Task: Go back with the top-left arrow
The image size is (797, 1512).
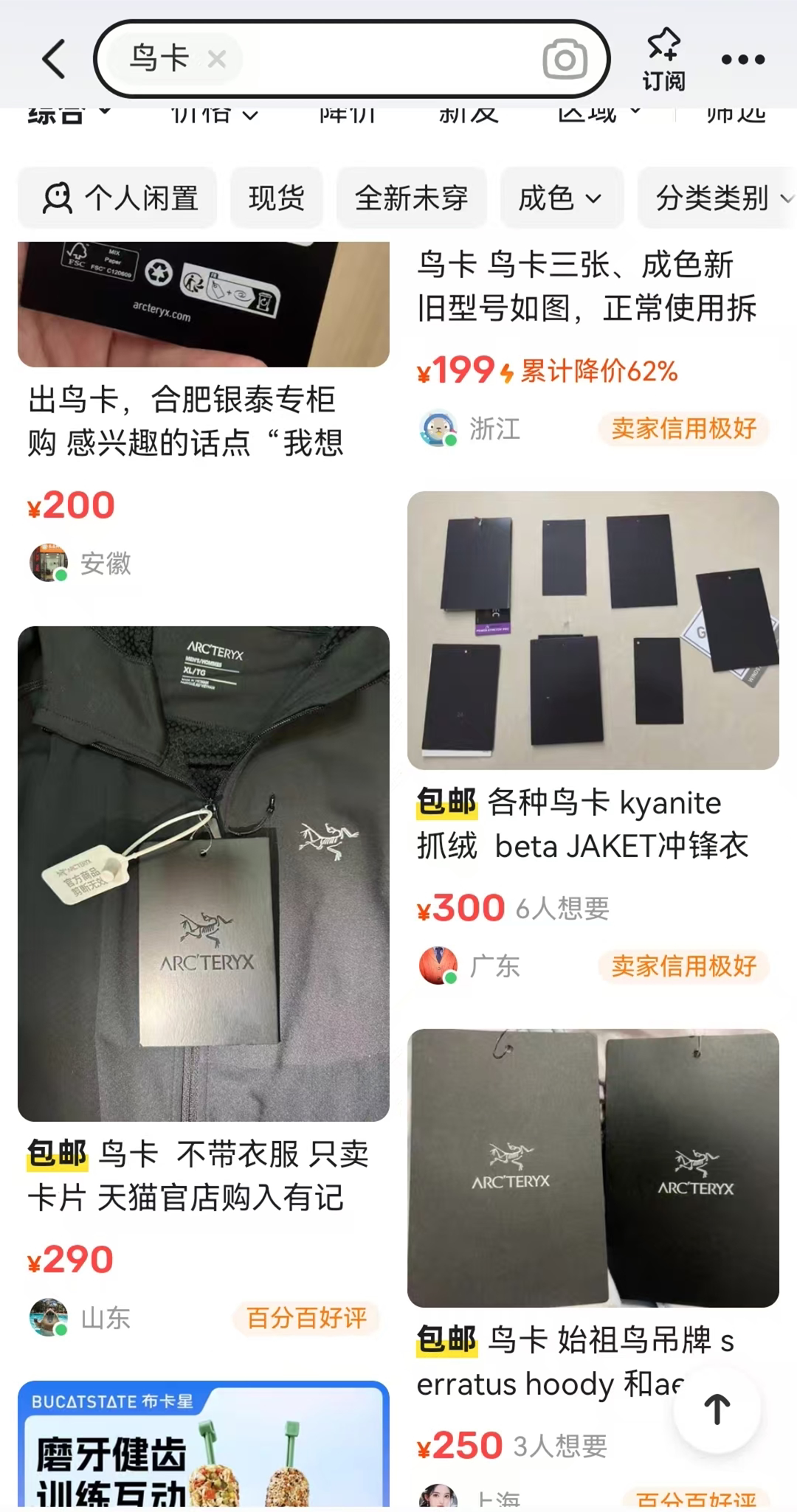Action: pos(54,59)
